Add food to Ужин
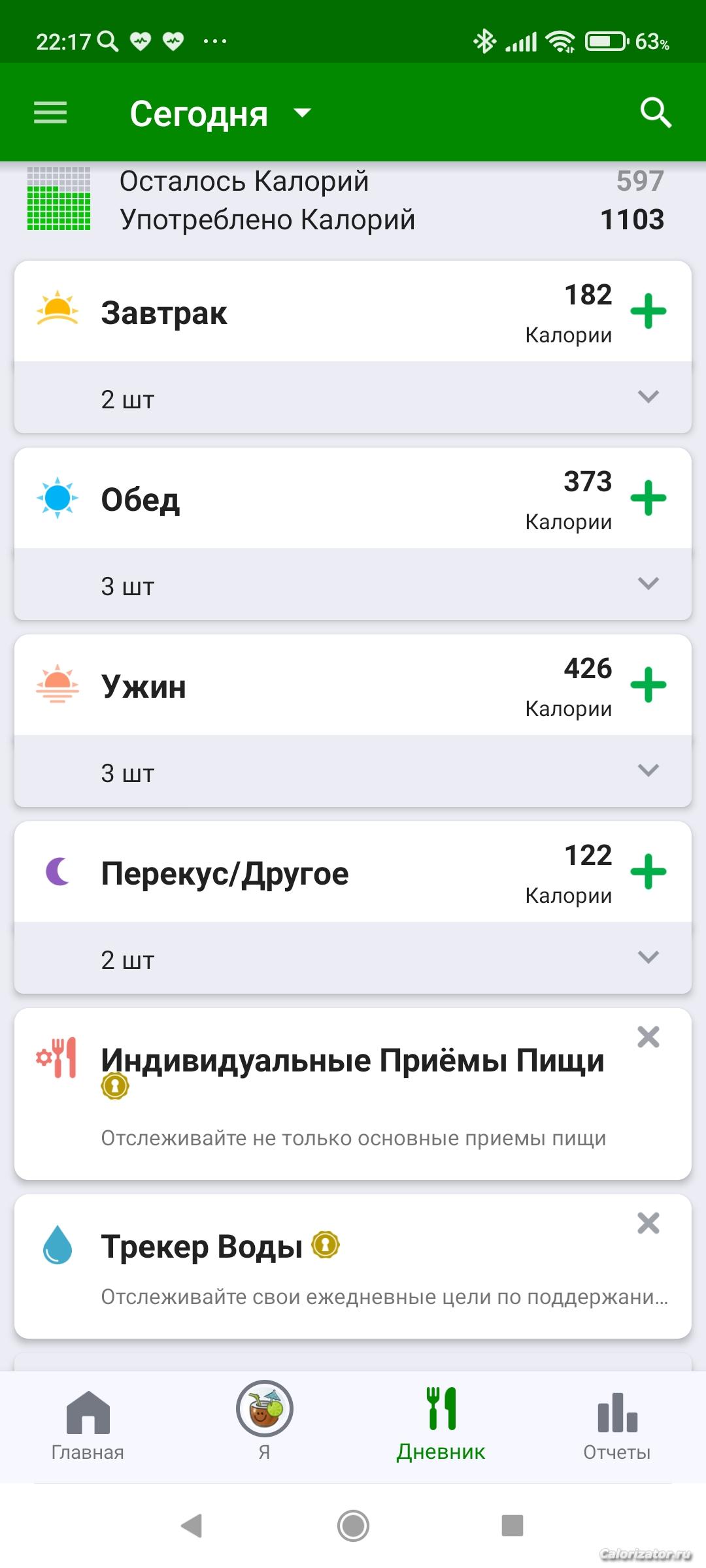This screenshot has height=1568, width=706. [648, 685]
